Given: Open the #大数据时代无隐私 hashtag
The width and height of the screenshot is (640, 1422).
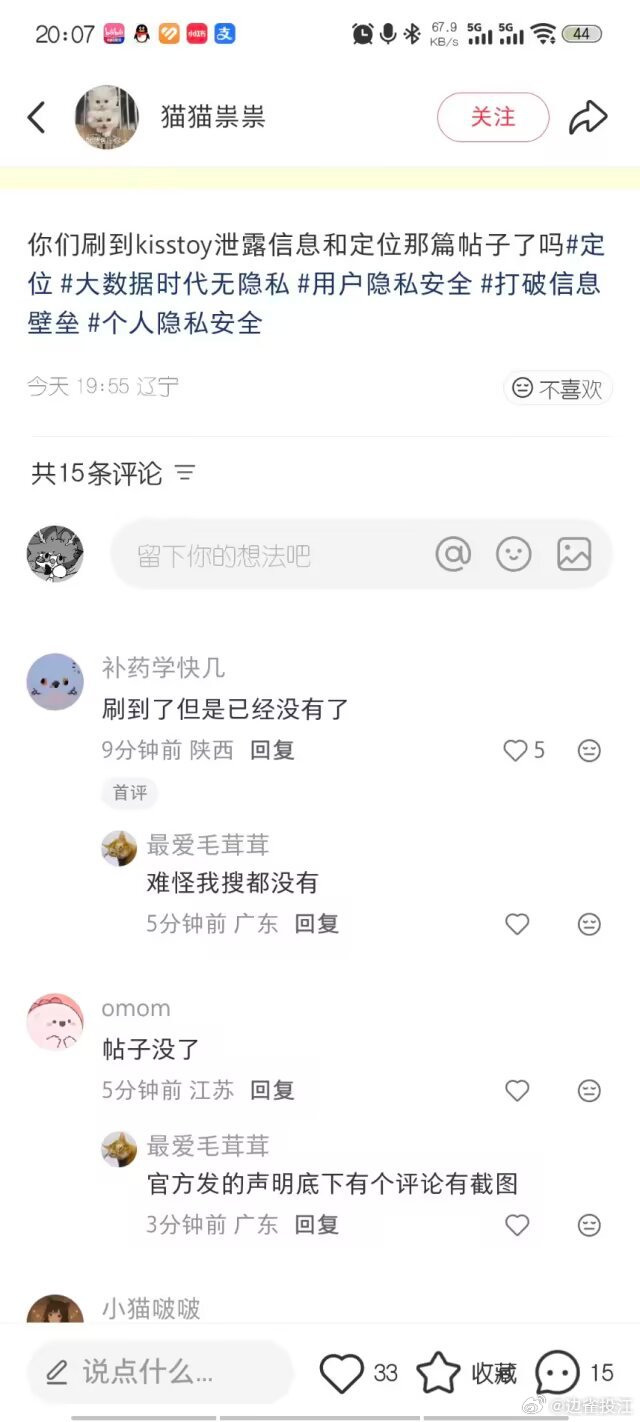Looking at the screenshot, I should 175,283.
